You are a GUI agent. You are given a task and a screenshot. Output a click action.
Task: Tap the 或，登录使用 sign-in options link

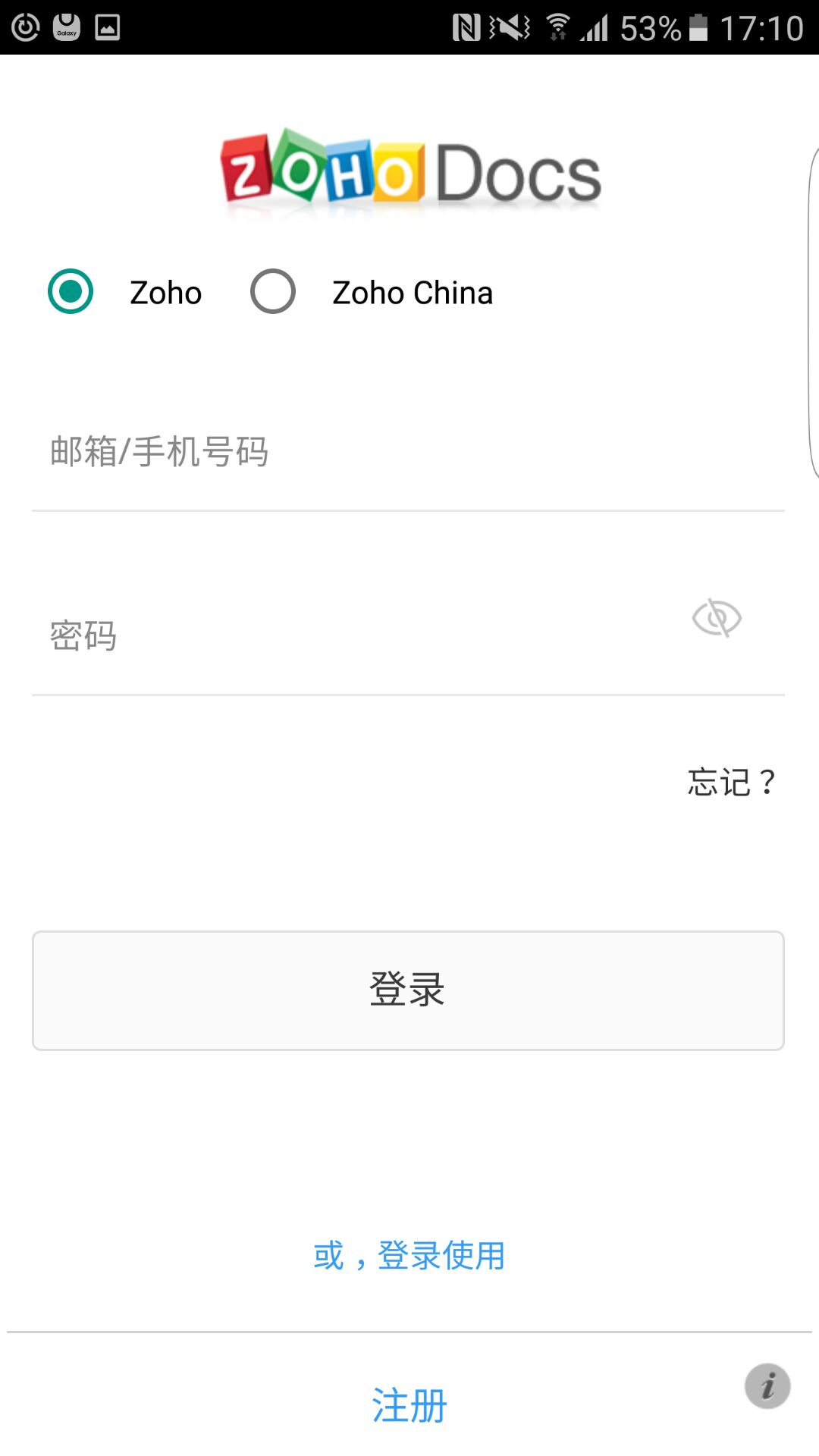(409, 1255)
